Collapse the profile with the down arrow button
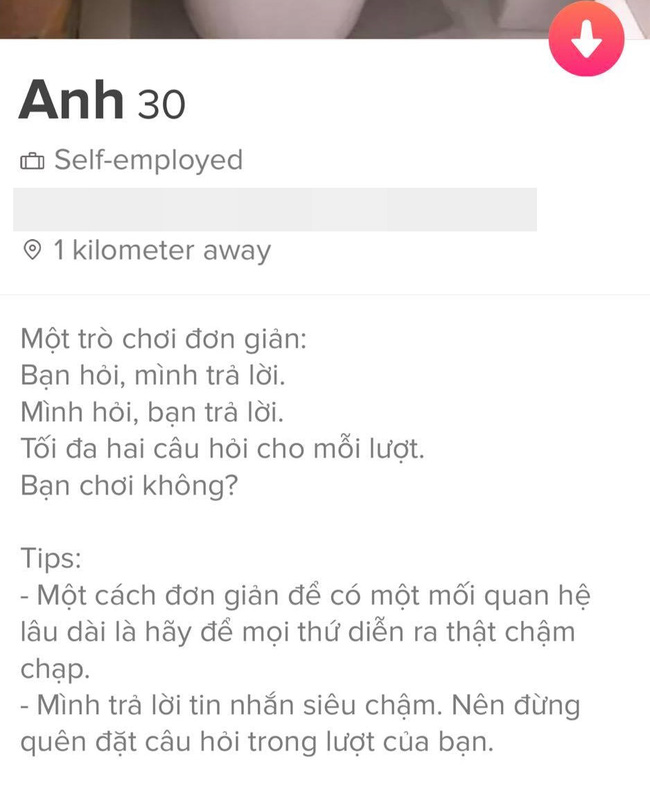Image resolution: width=650 pixels, height=785 pixels. [586, 40]
